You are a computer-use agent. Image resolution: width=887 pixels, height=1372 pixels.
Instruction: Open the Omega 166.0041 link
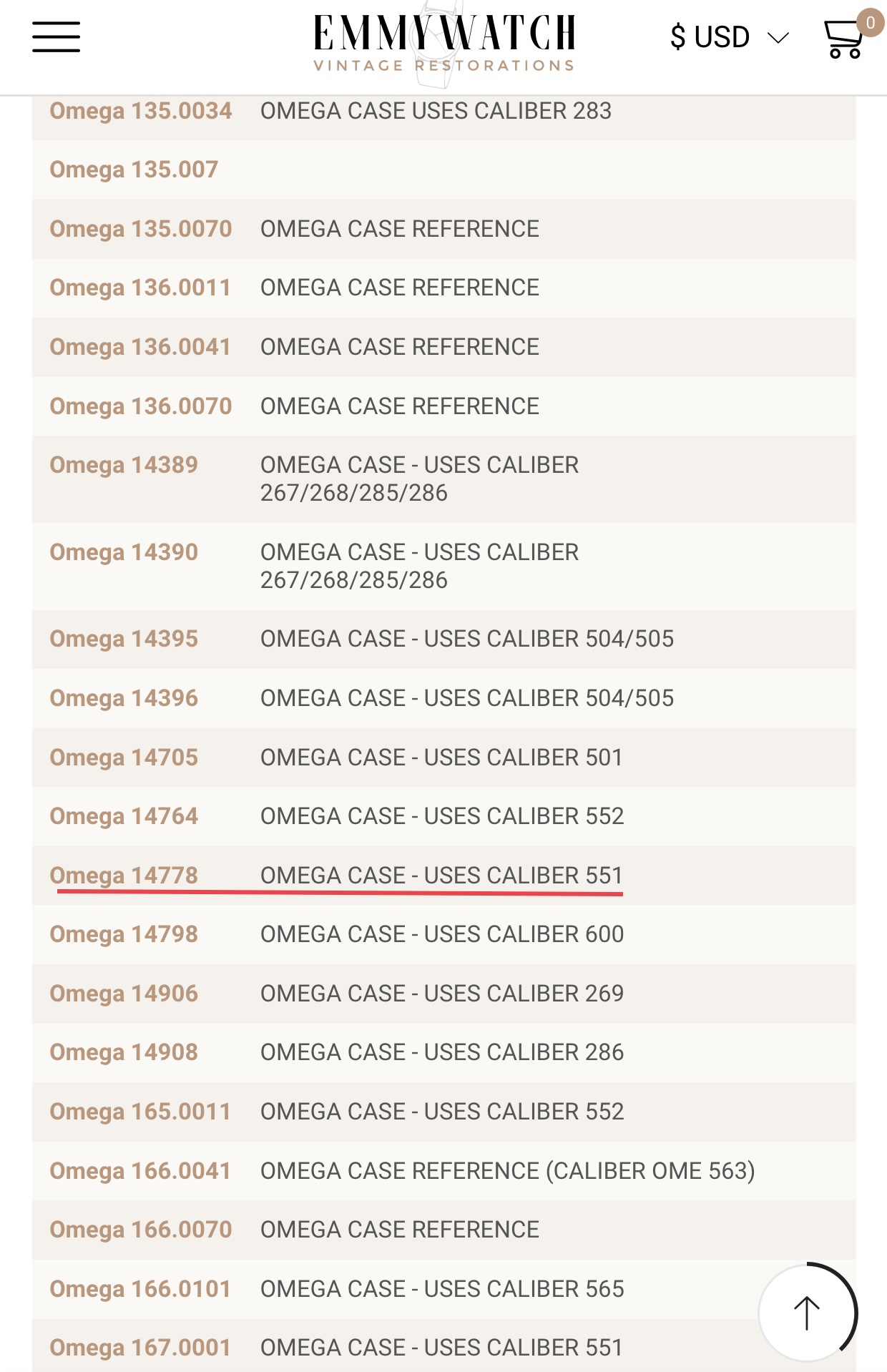point(139,1171)
